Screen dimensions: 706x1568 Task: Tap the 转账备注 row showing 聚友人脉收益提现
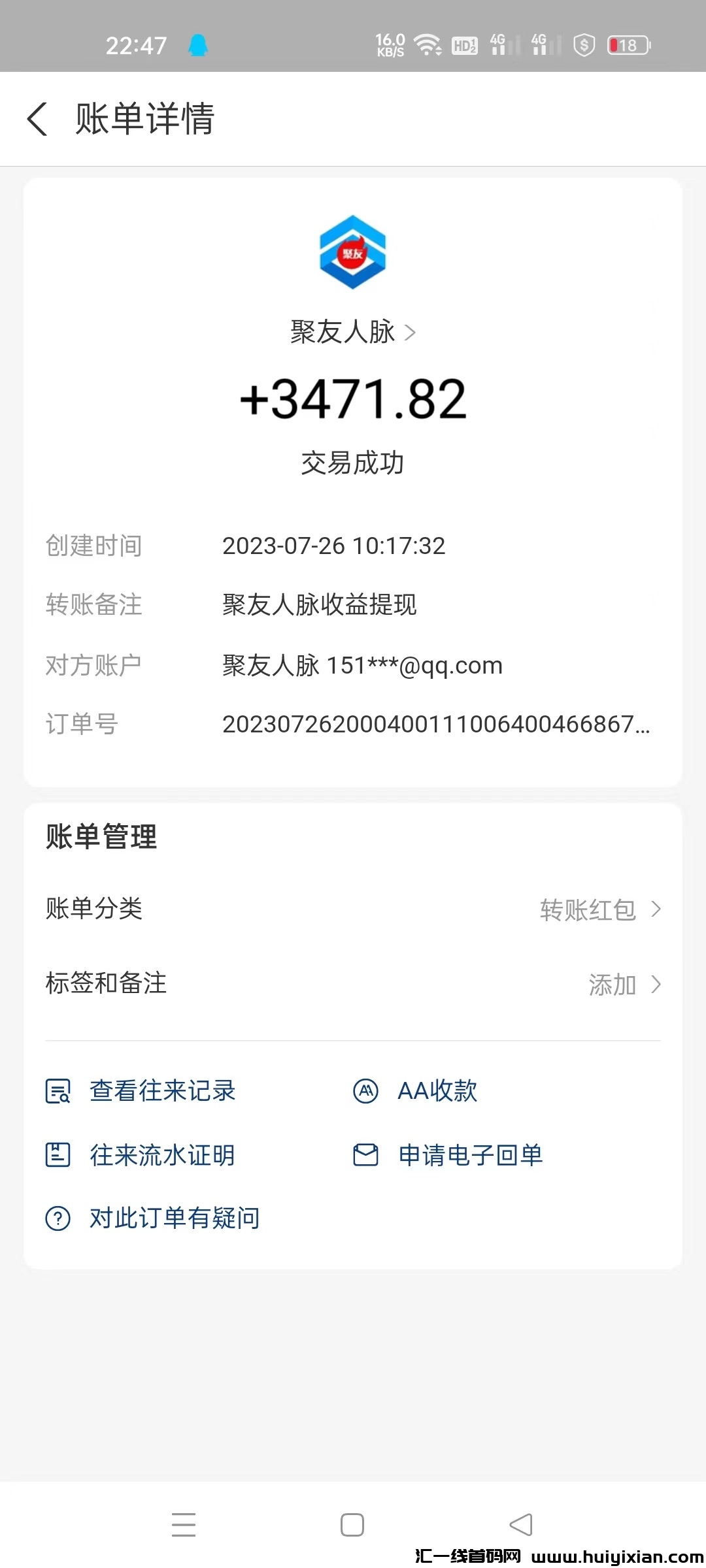(320, 606)
